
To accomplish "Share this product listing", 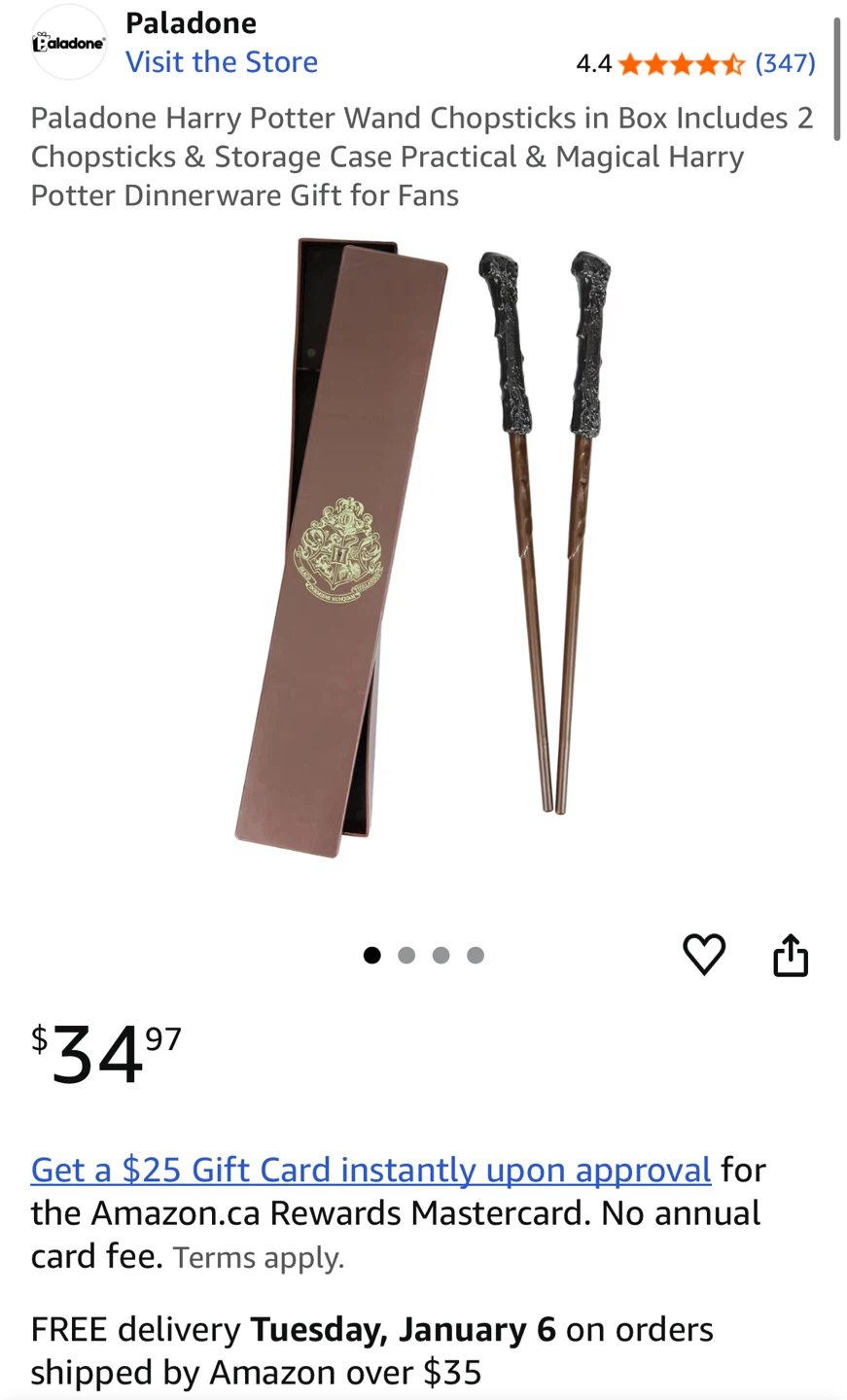I will pyautogui.click(x=791, y=955).
